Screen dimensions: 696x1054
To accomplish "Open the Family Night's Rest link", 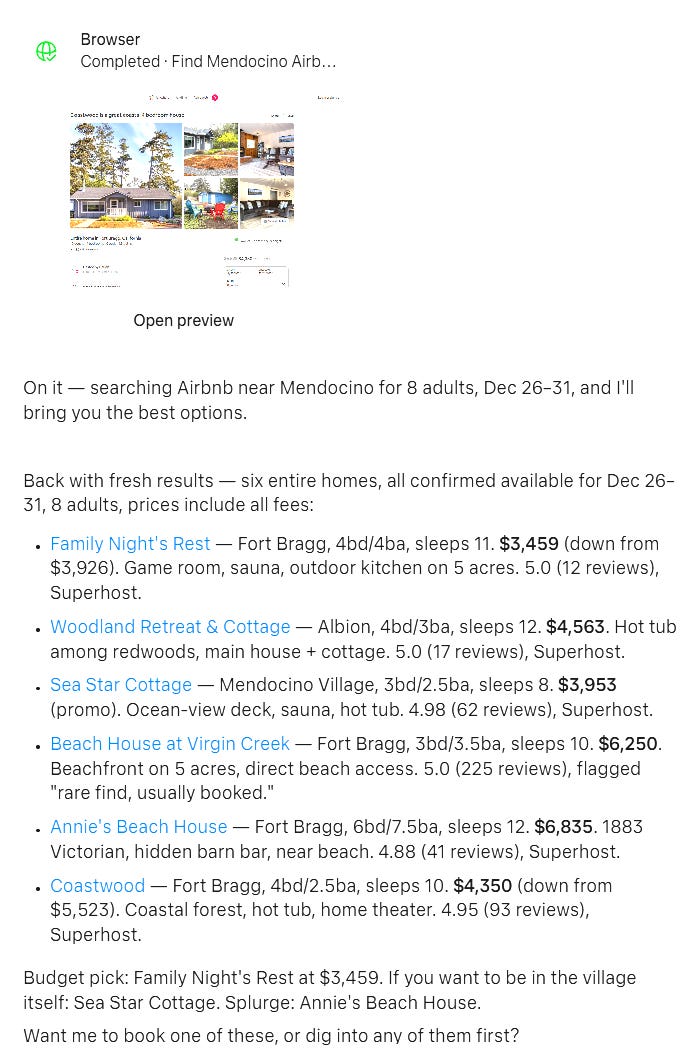I will click(130, 543).
